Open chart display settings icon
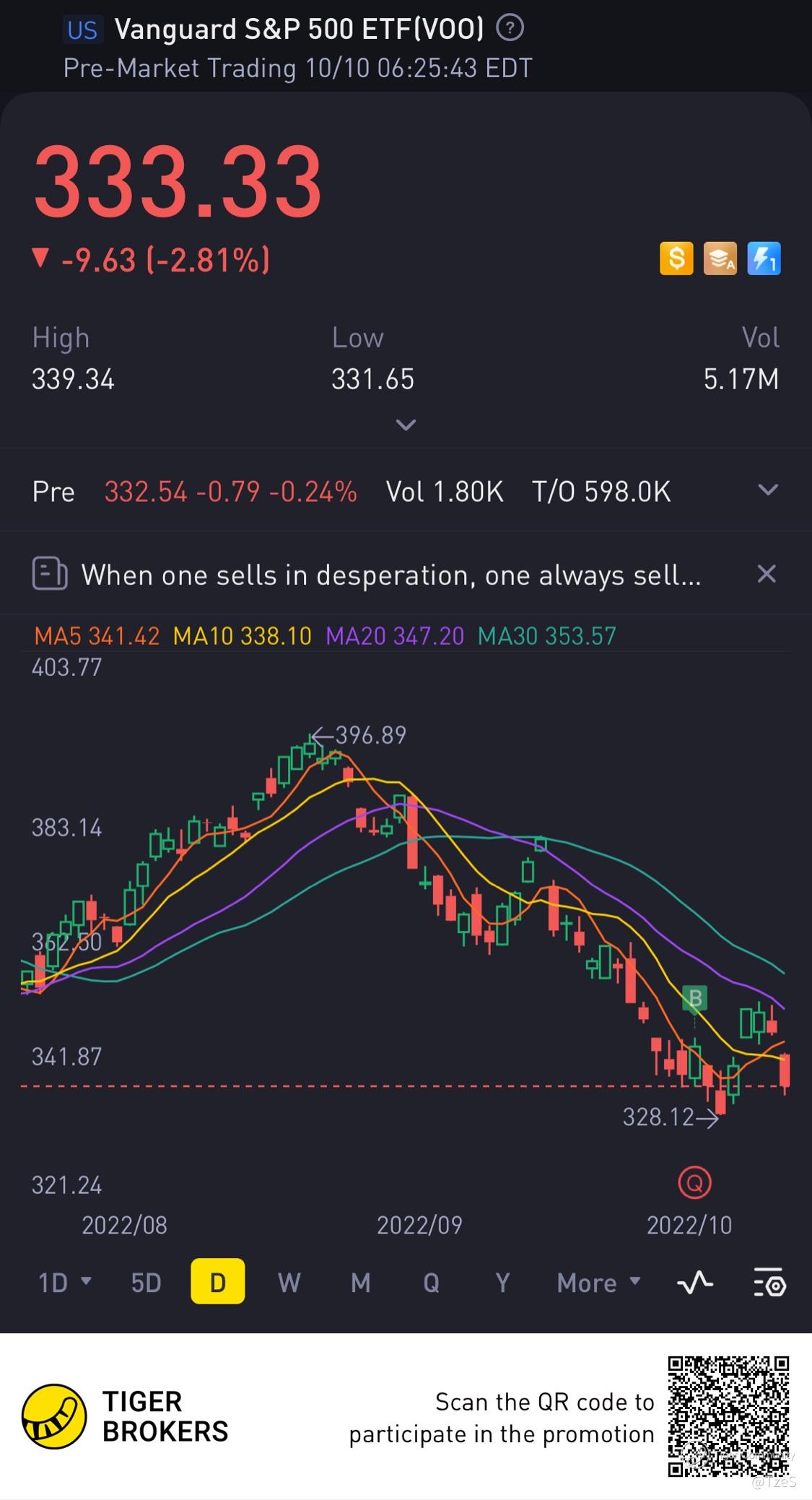The height and width of the screenshot is (1500, 812). tap(769, 1283)
